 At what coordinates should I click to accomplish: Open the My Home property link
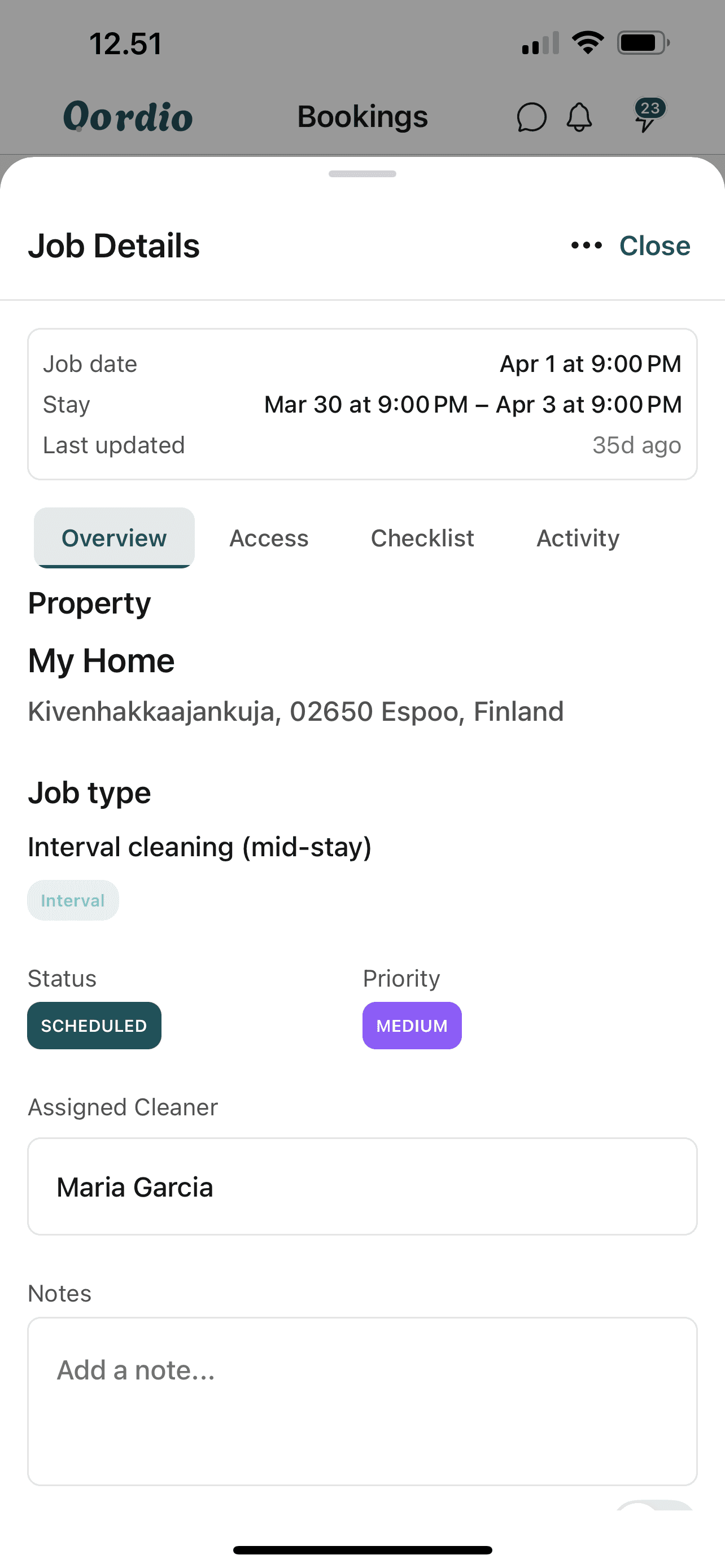pos(101,660)
